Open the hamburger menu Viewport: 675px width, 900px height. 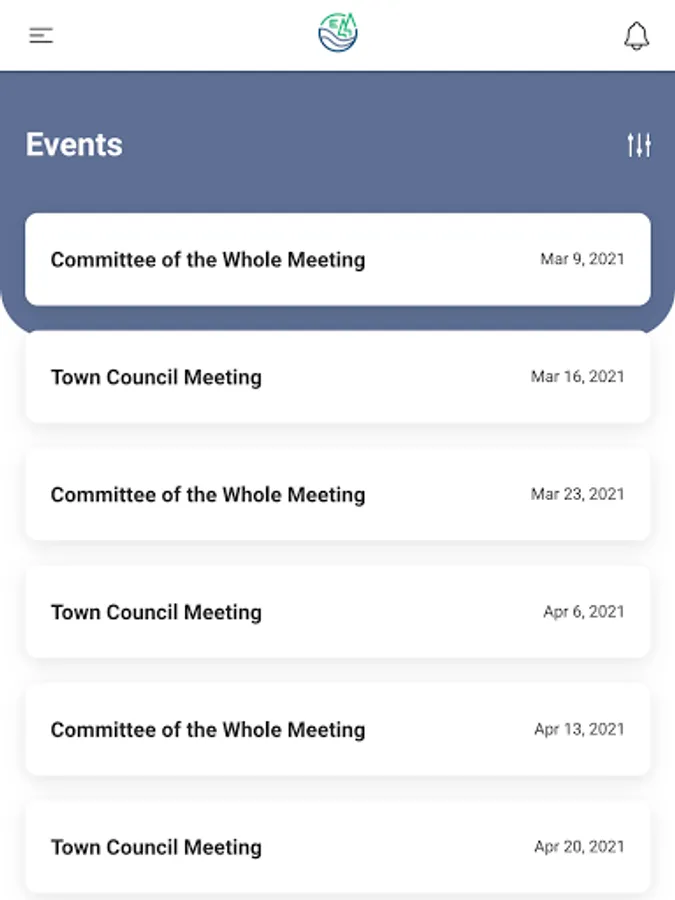click(x=41, y=36)
